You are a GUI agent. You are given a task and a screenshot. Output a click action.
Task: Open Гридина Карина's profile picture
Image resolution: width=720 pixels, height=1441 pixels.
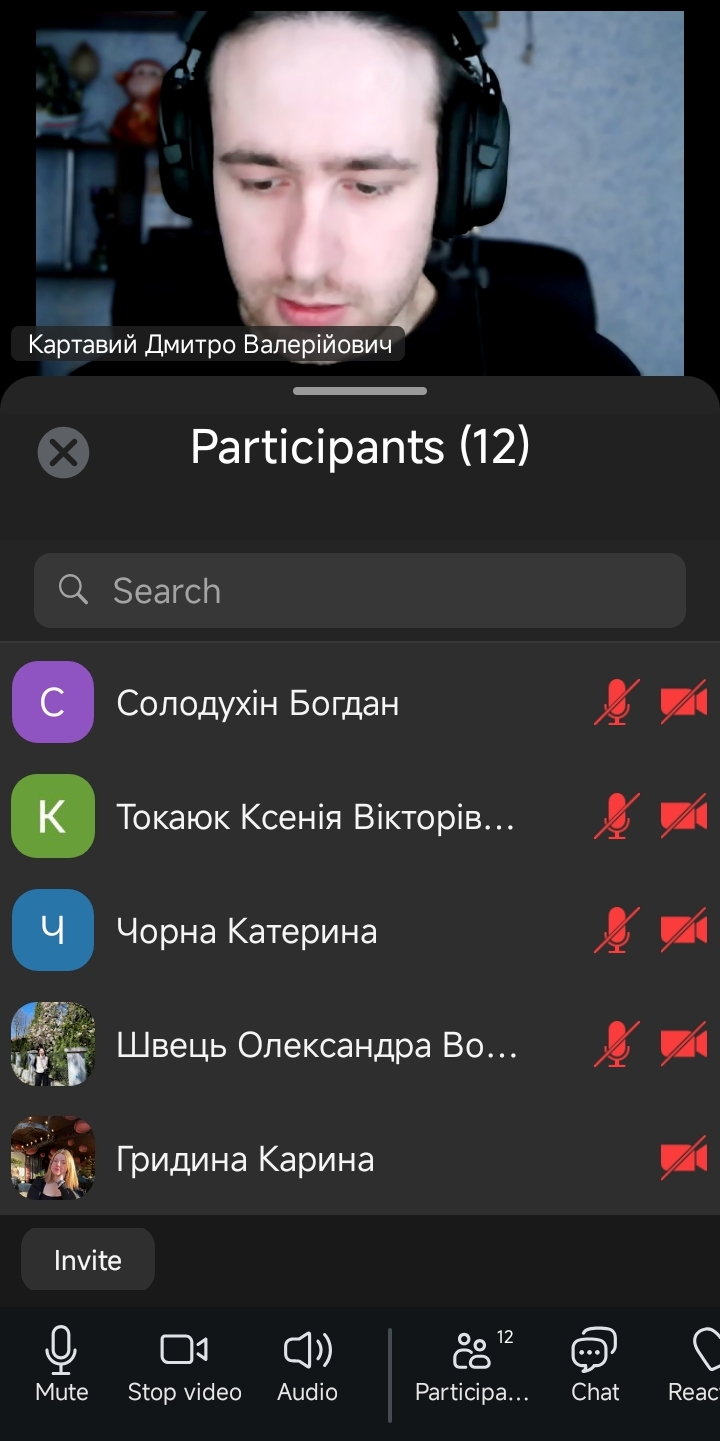52,1159
